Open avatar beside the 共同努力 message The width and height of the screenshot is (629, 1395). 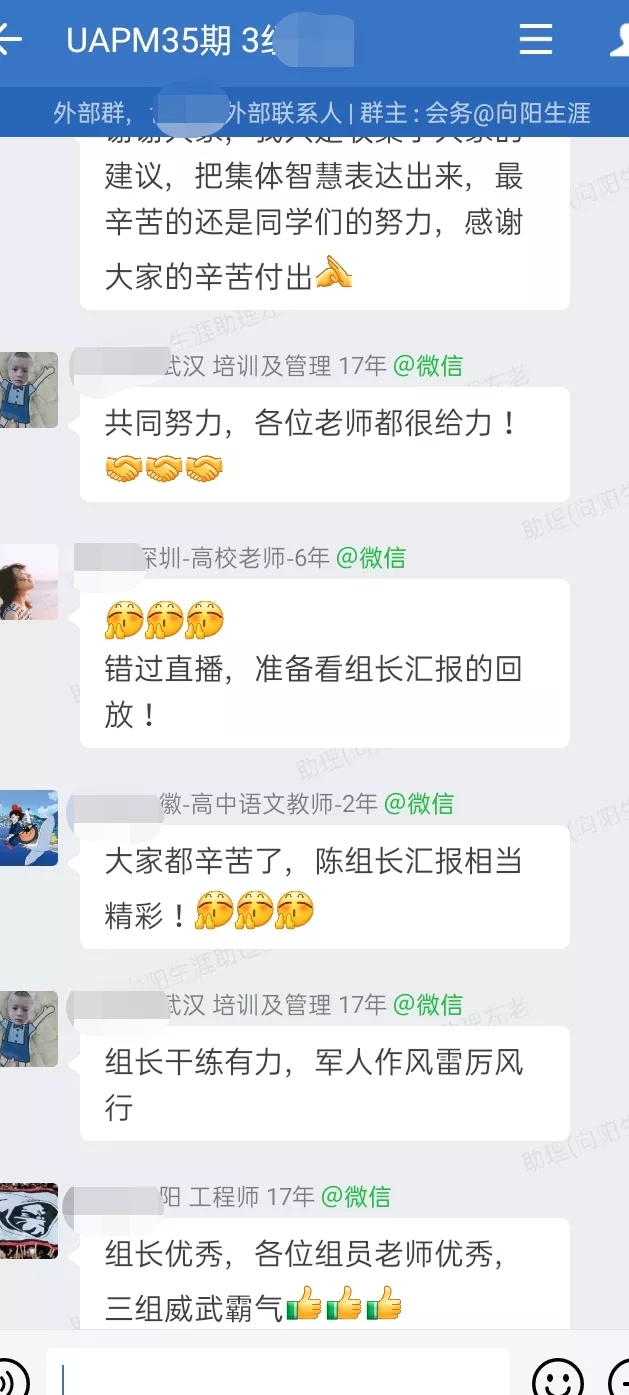pos(28,390)
